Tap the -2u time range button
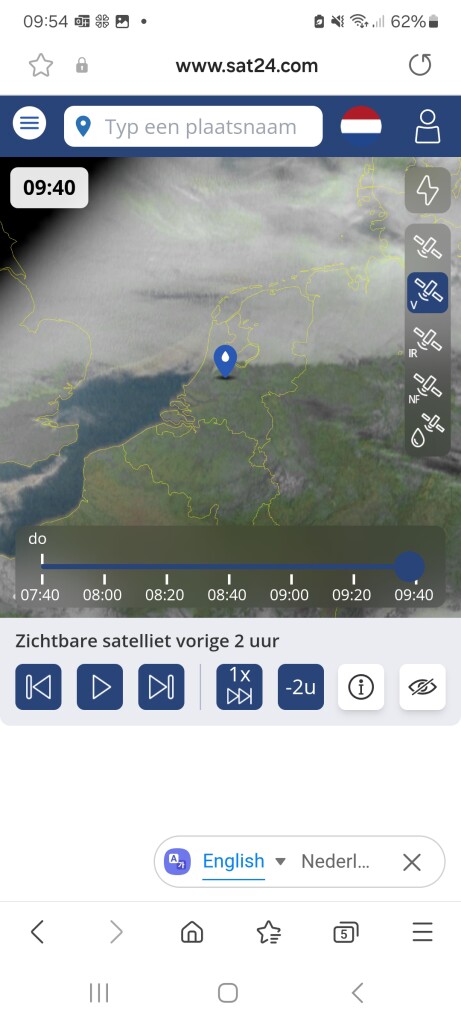Viewport: 461px width, 1024px height. tap(301, 687)
